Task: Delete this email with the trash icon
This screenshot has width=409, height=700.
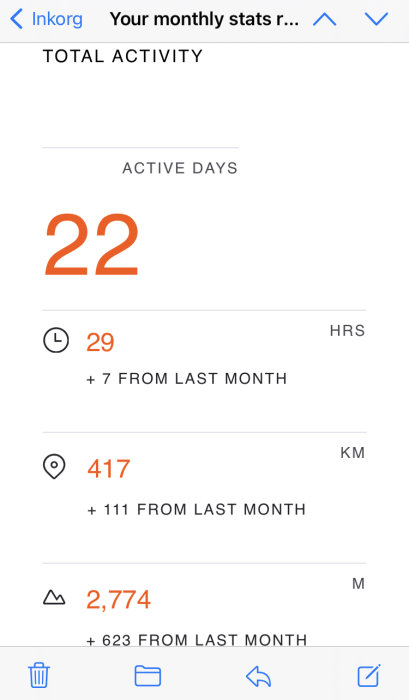Action: pos(39,675)
